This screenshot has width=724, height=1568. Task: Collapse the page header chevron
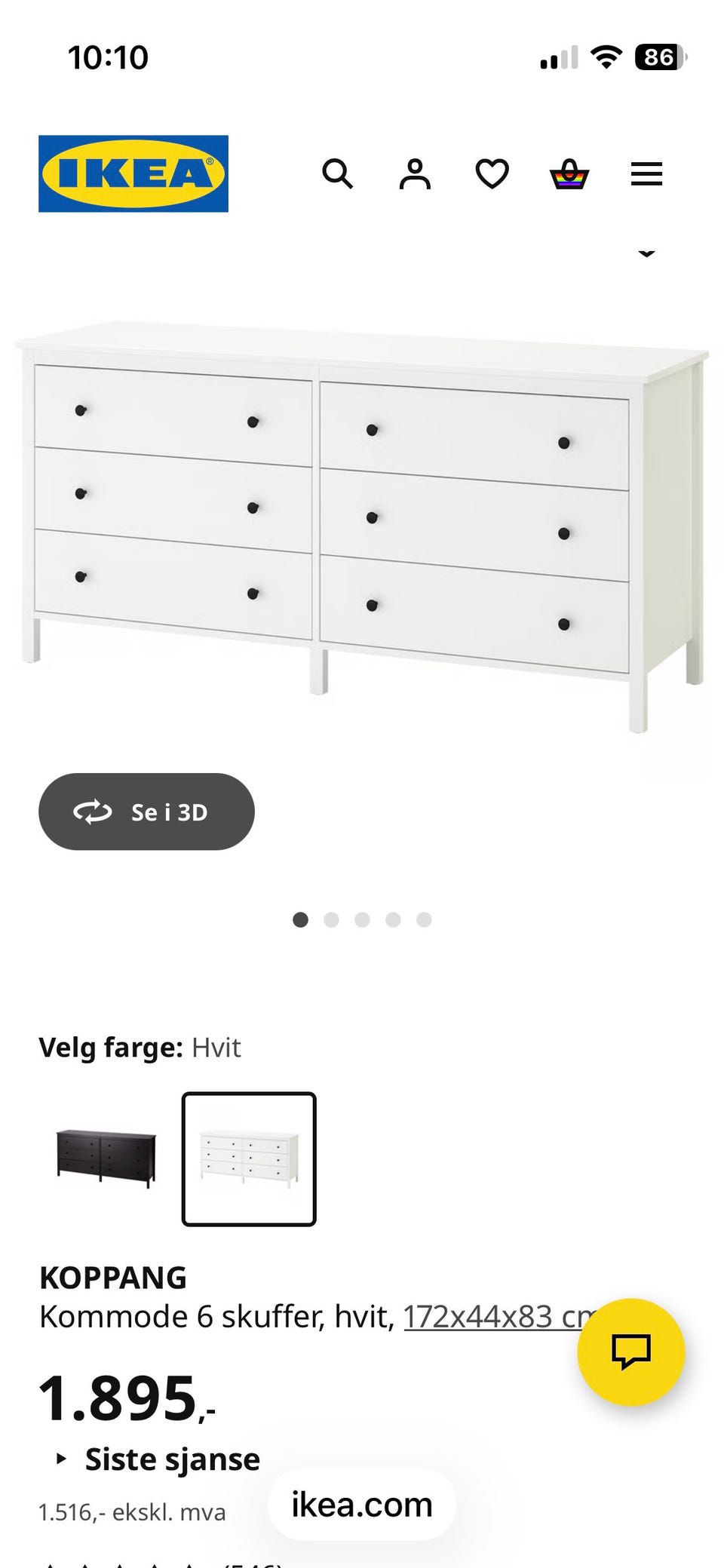click(647, 254)
